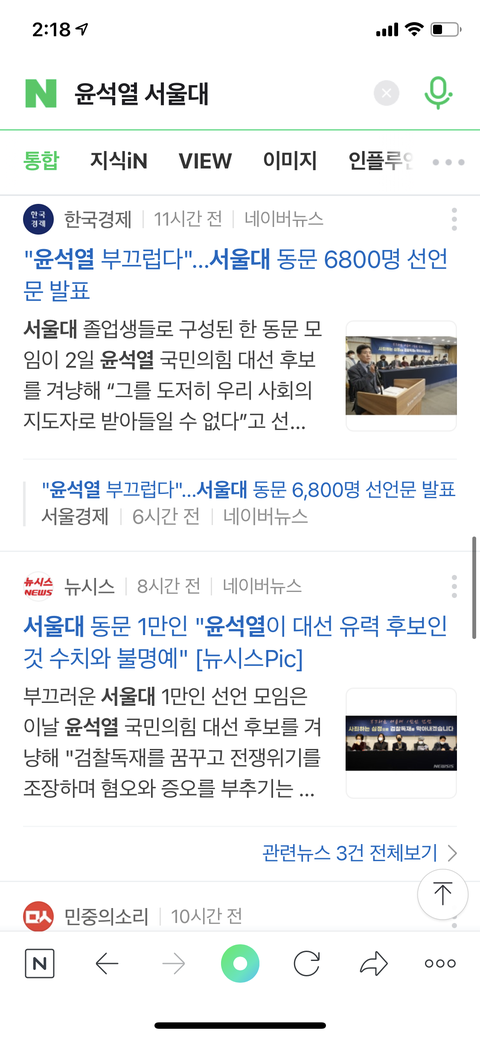Viewport: 480px width, 1039px height.
Task: Open the 뉴시스 article about 서울대 동문 1만인
Action: click(x=235, y=641)
